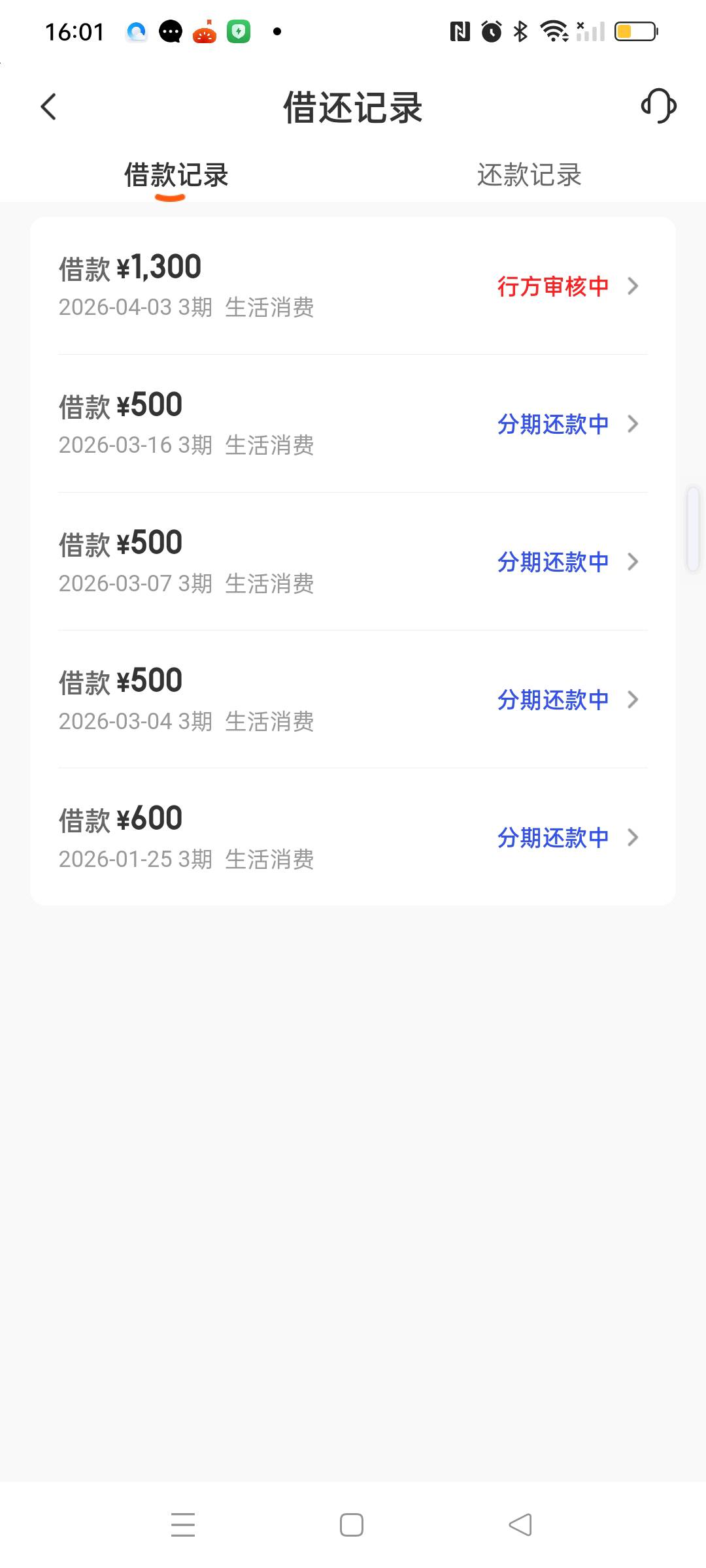Screen dimensions: 706x1568
Task: Select the 借款记录 tab
Action: click(176, 175)
